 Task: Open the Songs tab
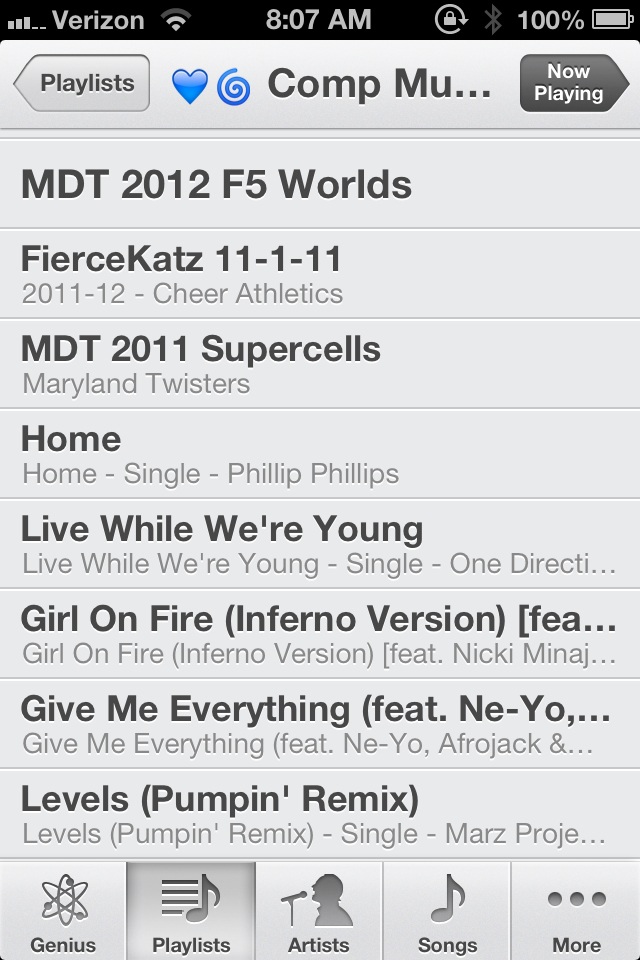[447, 912]
